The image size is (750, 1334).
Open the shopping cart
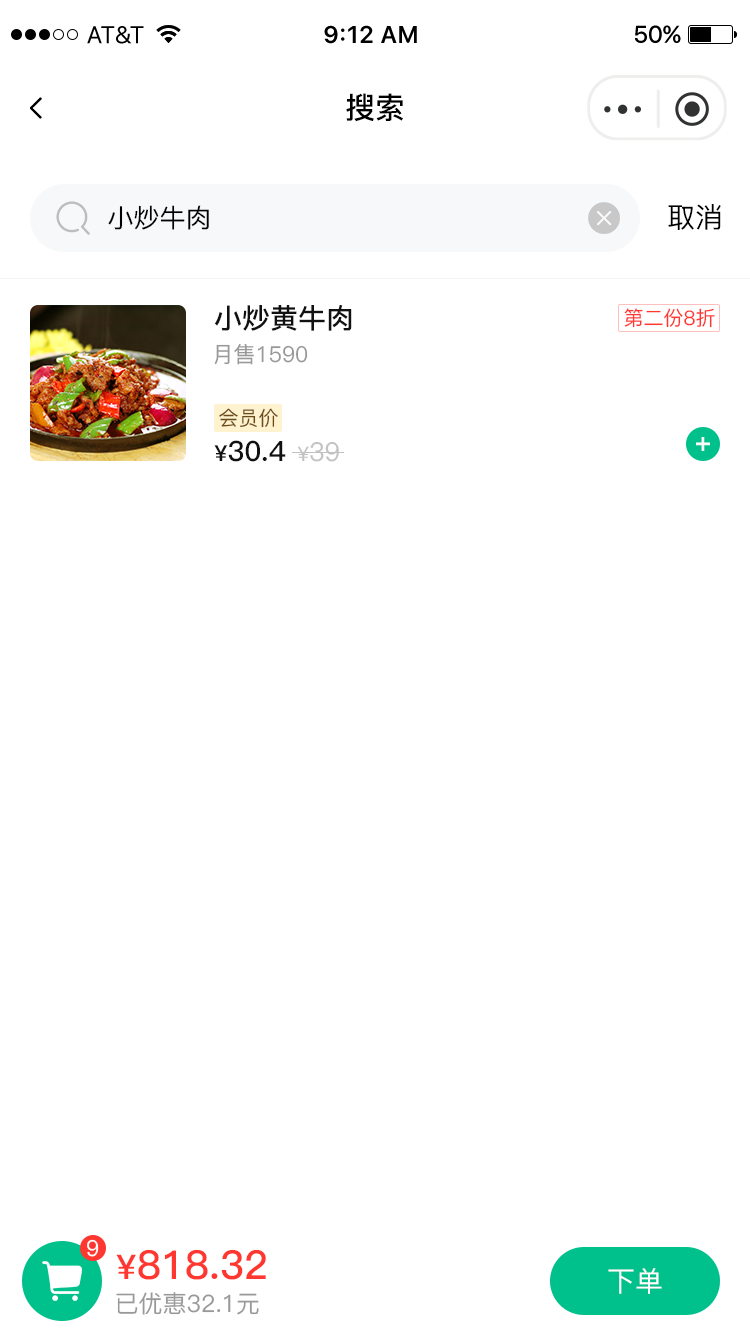(62, 1280)
